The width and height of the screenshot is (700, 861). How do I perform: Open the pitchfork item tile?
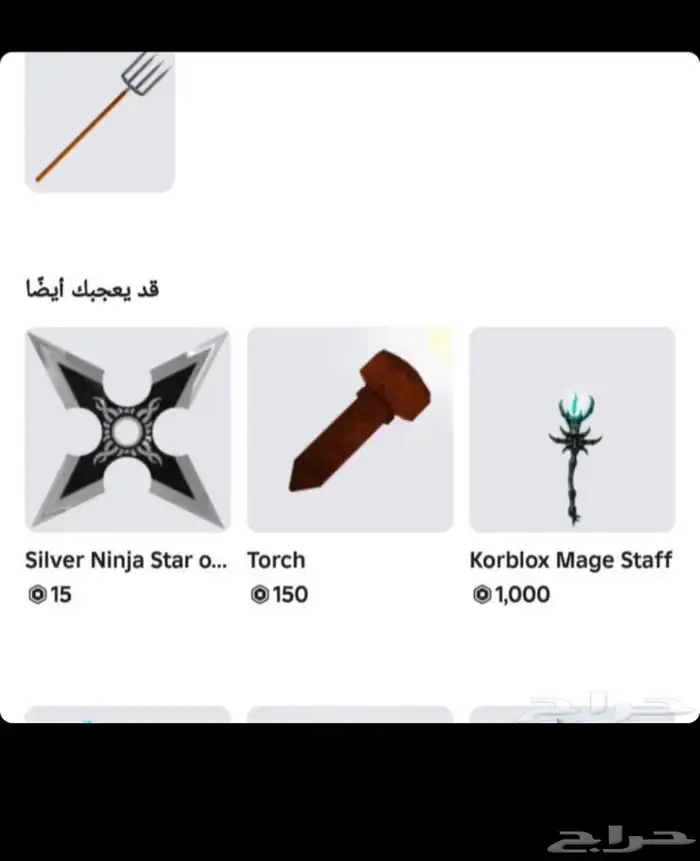point(100,122)
